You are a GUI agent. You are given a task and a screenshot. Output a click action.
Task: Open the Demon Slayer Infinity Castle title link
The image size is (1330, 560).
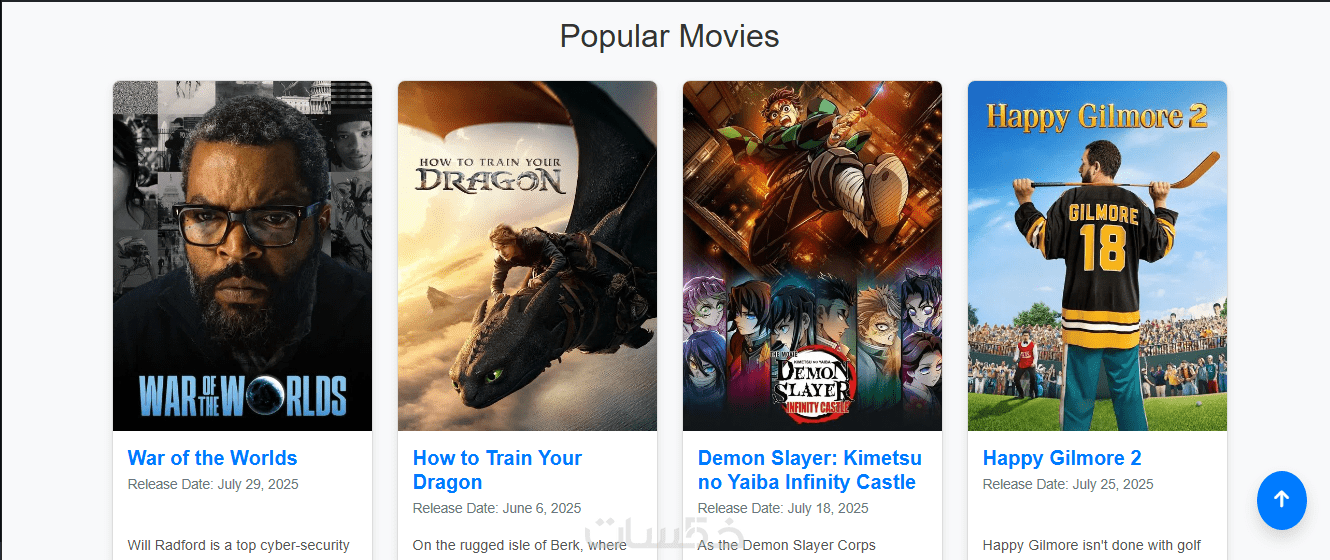(809, 469)
